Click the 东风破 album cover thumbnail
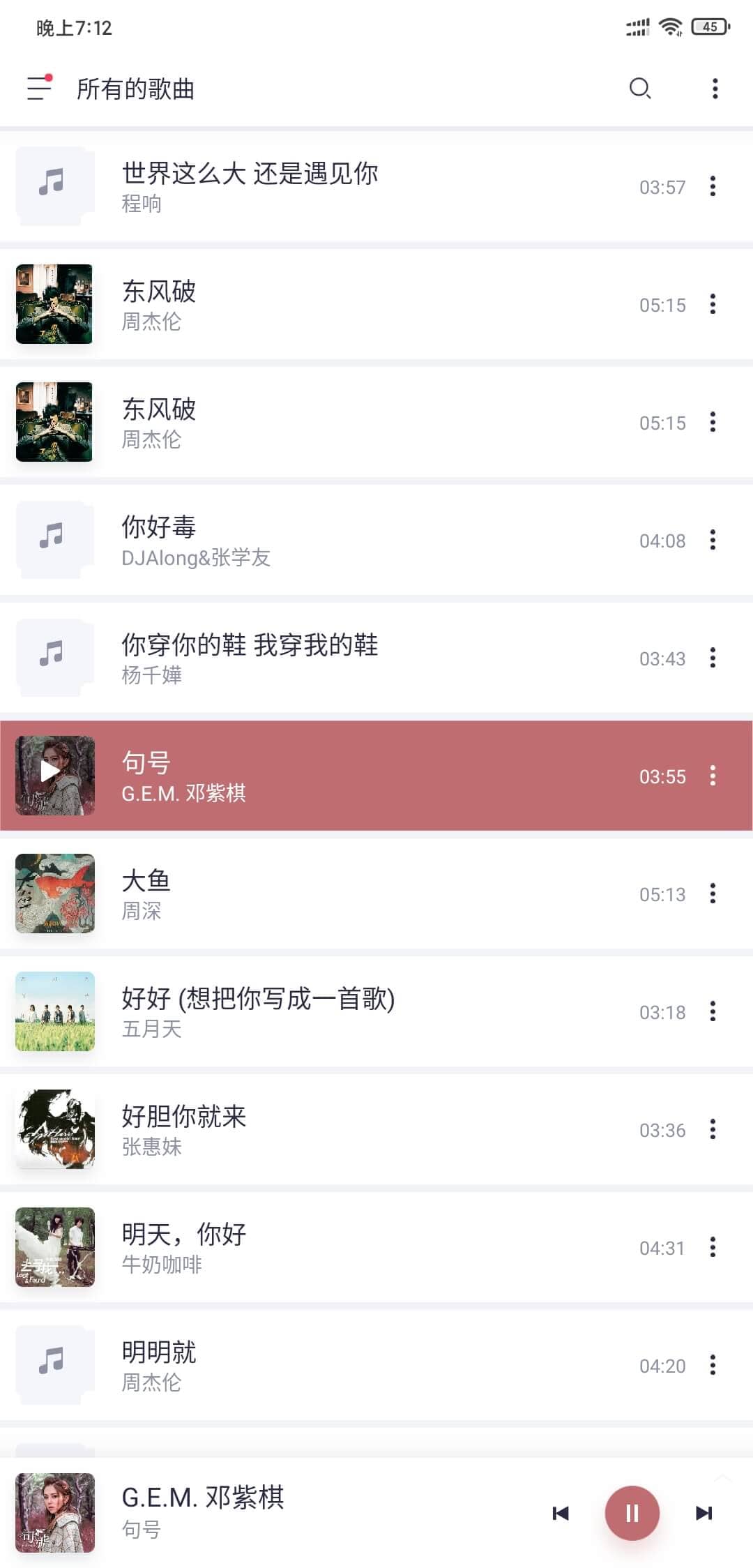Image resolution: width=753 pixels, height=1568 pixels. pyautogui.click(x=54, y=305)
